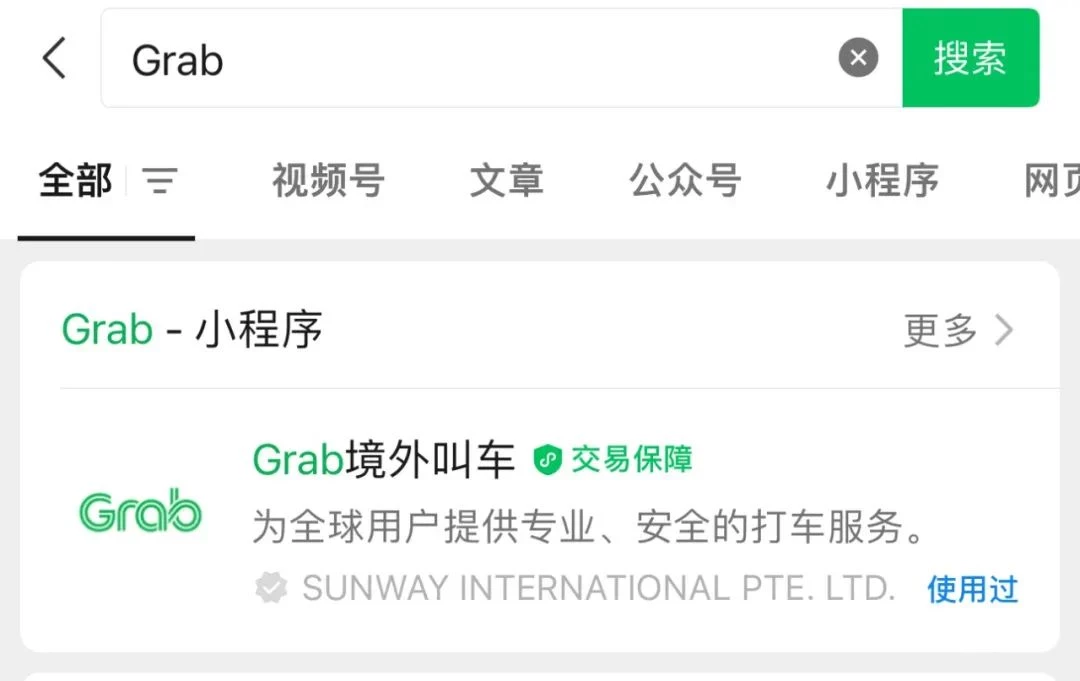Tap the search field containing Grab
Viewport: 1080px width, 681px height.
[470, 59]
